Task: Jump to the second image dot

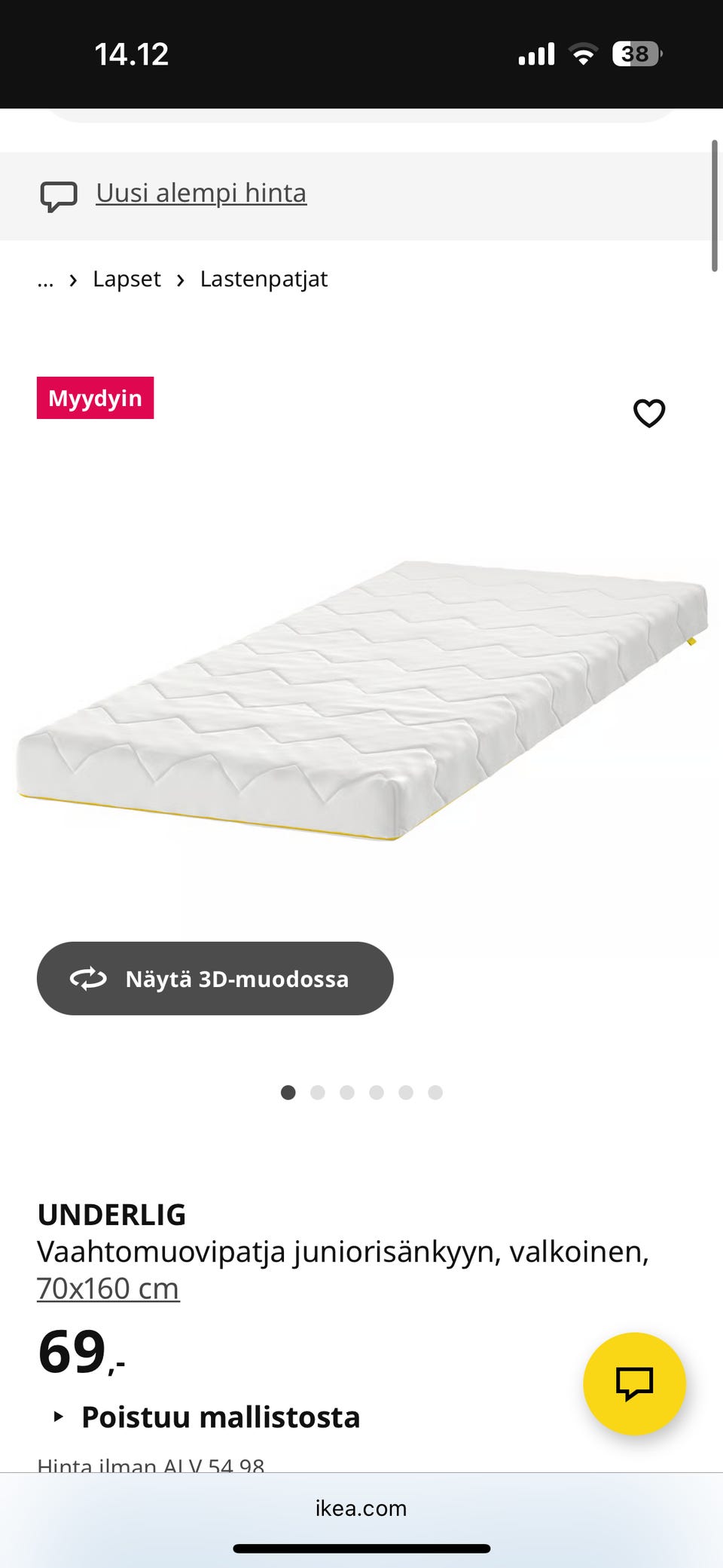Action: click(x=318, y=1093)
